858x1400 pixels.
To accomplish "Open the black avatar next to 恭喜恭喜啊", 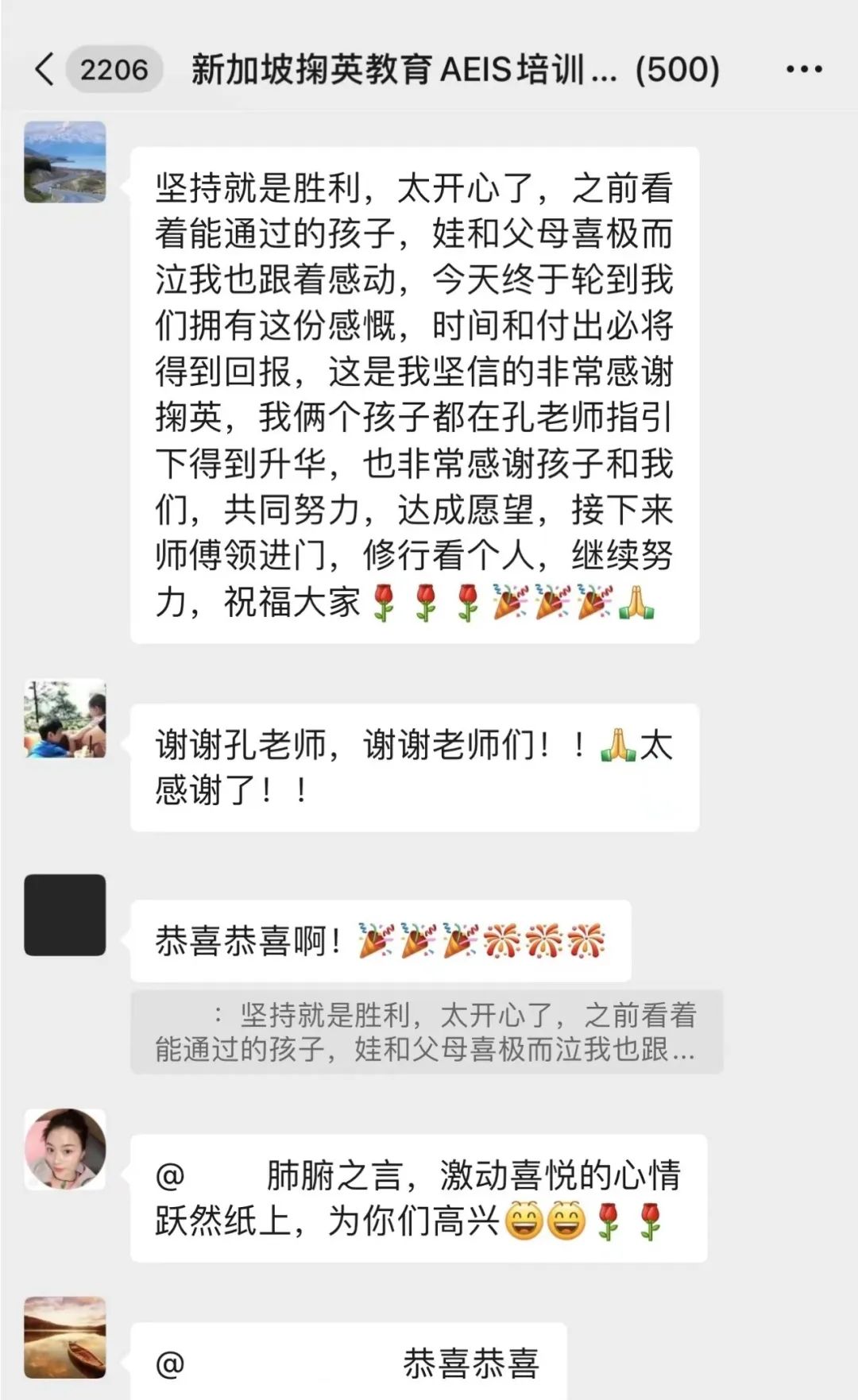I will (x=65, y=915).
